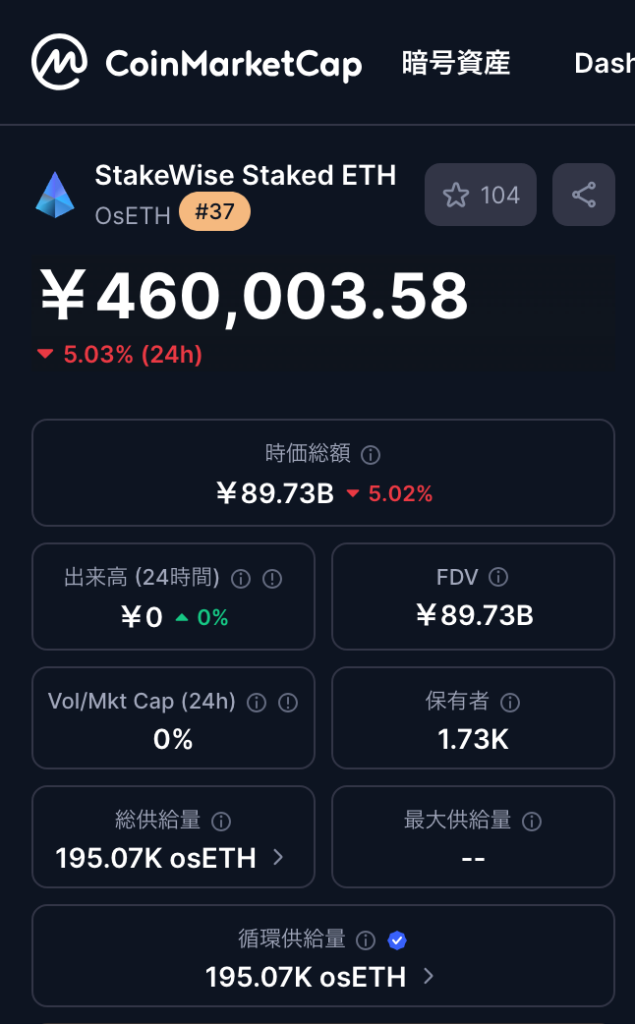The image size is (635, 1024).
Task: View info for 最大供給量
Action: [532, 822]
